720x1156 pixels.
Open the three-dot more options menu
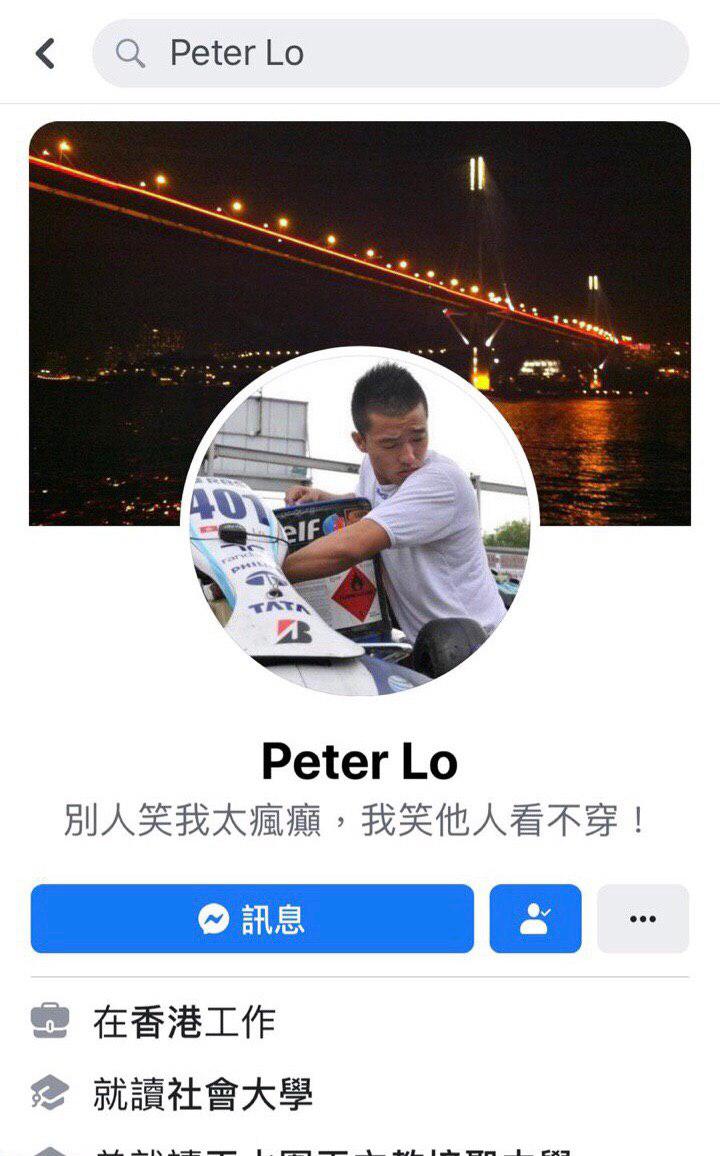click(643, 918)
